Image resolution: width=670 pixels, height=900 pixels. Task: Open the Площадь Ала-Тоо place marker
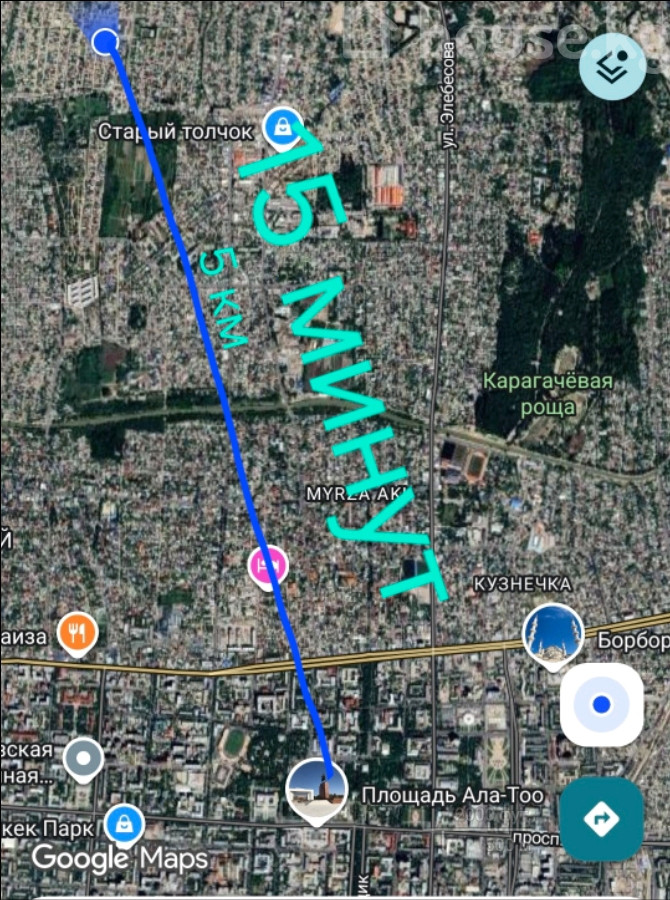[x=317, y=789]
